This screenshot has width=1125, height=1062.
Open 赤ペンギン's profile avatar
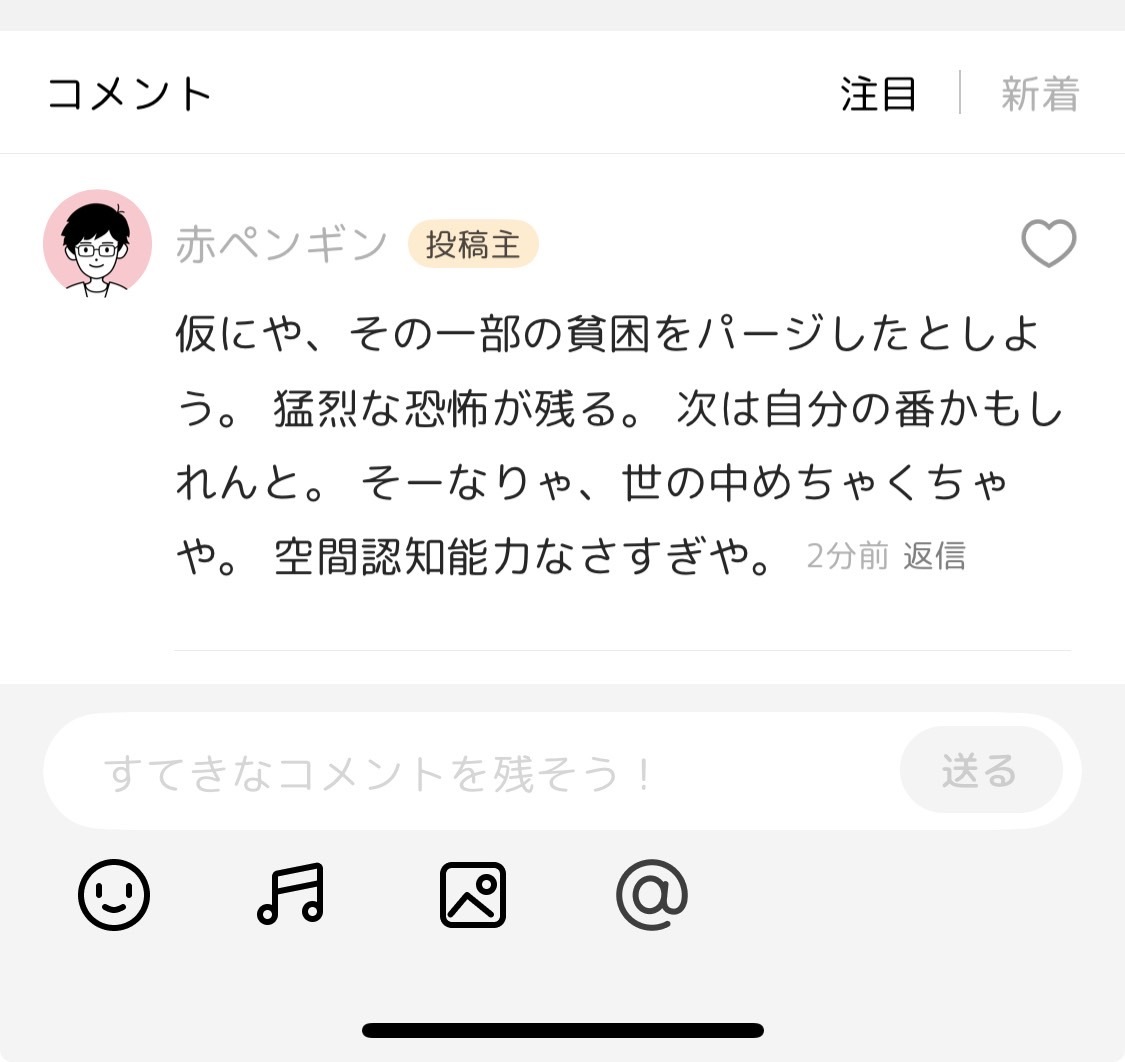(98, 243)
